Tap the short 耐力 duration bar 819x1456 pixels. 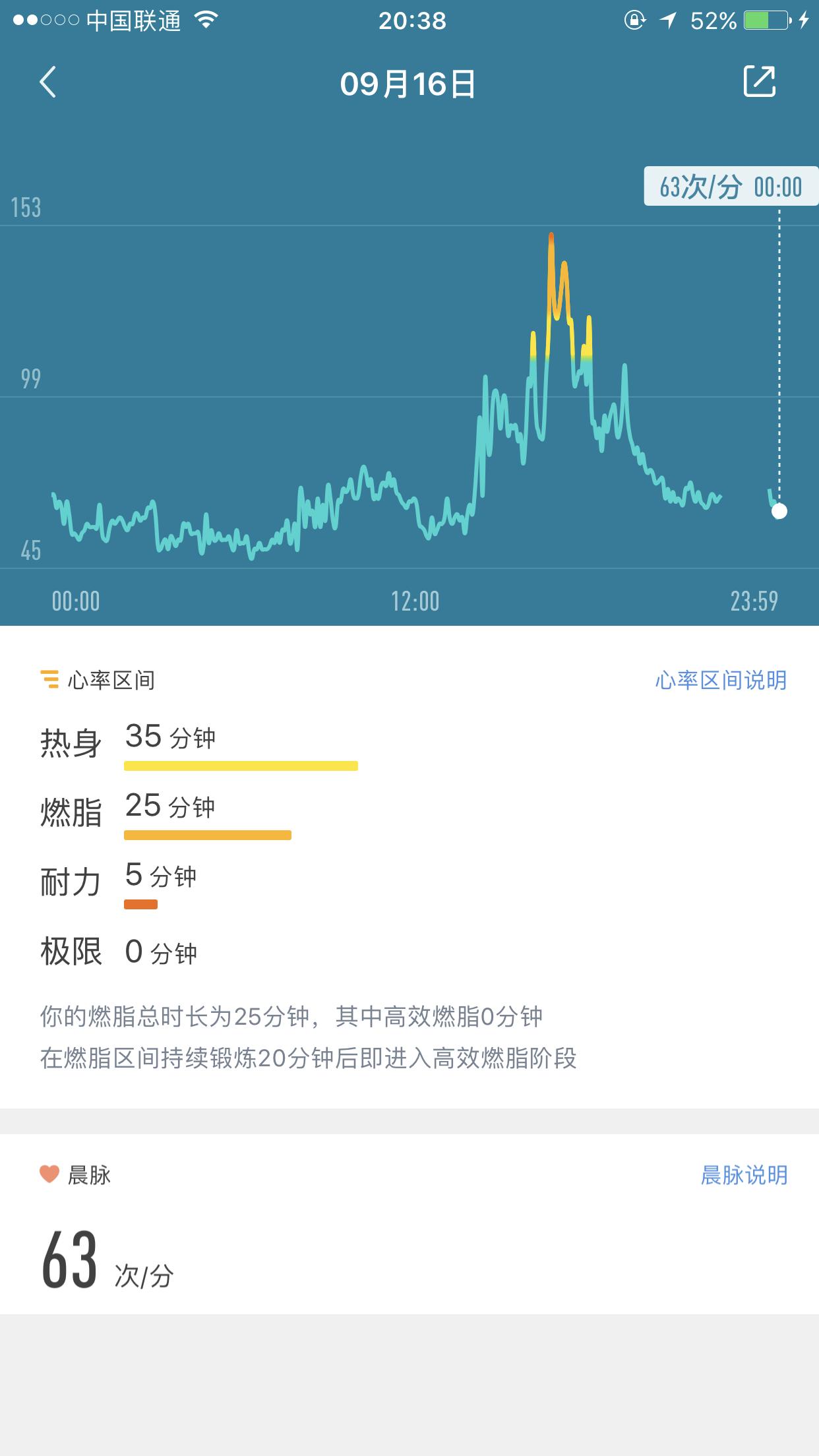pos(141,904)
